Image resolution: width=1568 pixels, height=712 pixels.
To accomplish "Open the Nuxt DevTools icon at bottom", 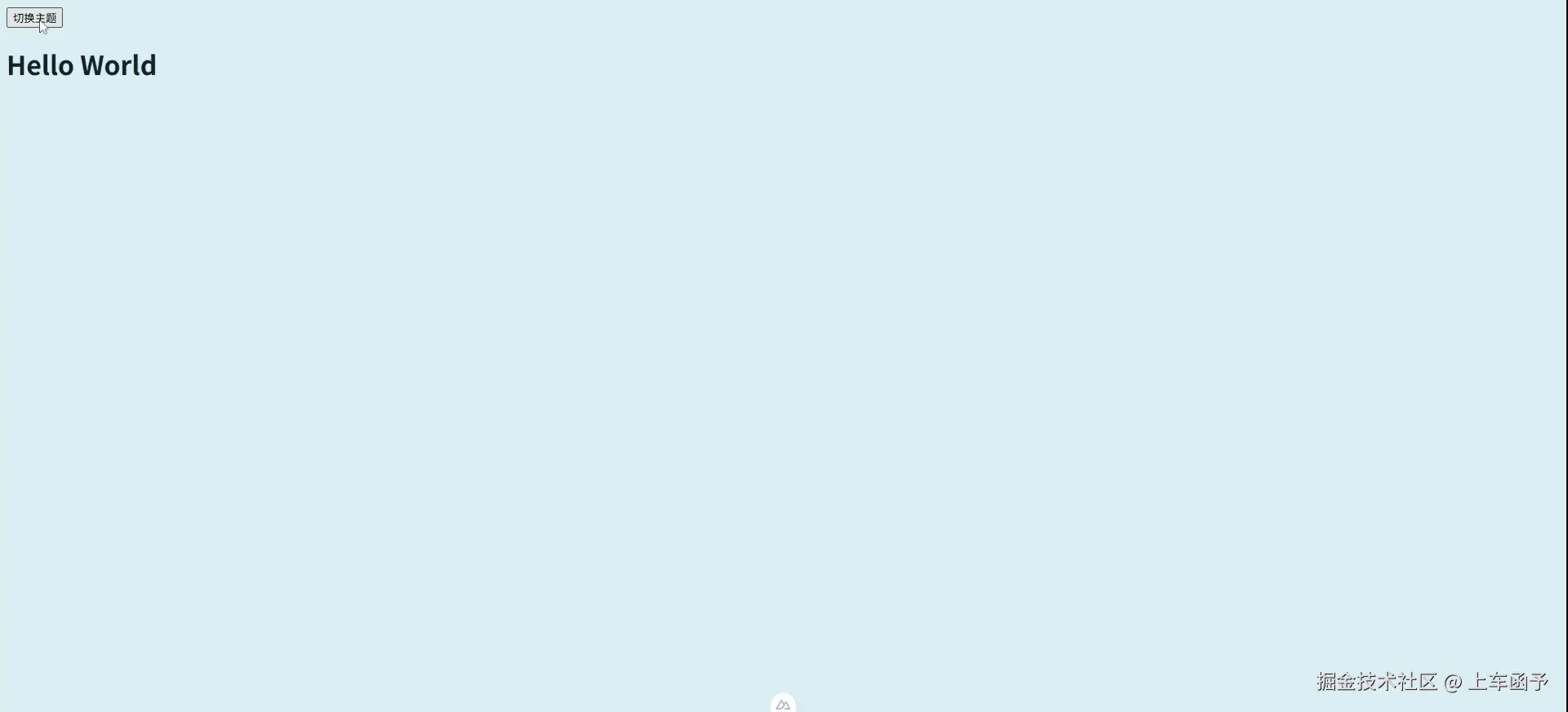I will click(x=783, y=704).
